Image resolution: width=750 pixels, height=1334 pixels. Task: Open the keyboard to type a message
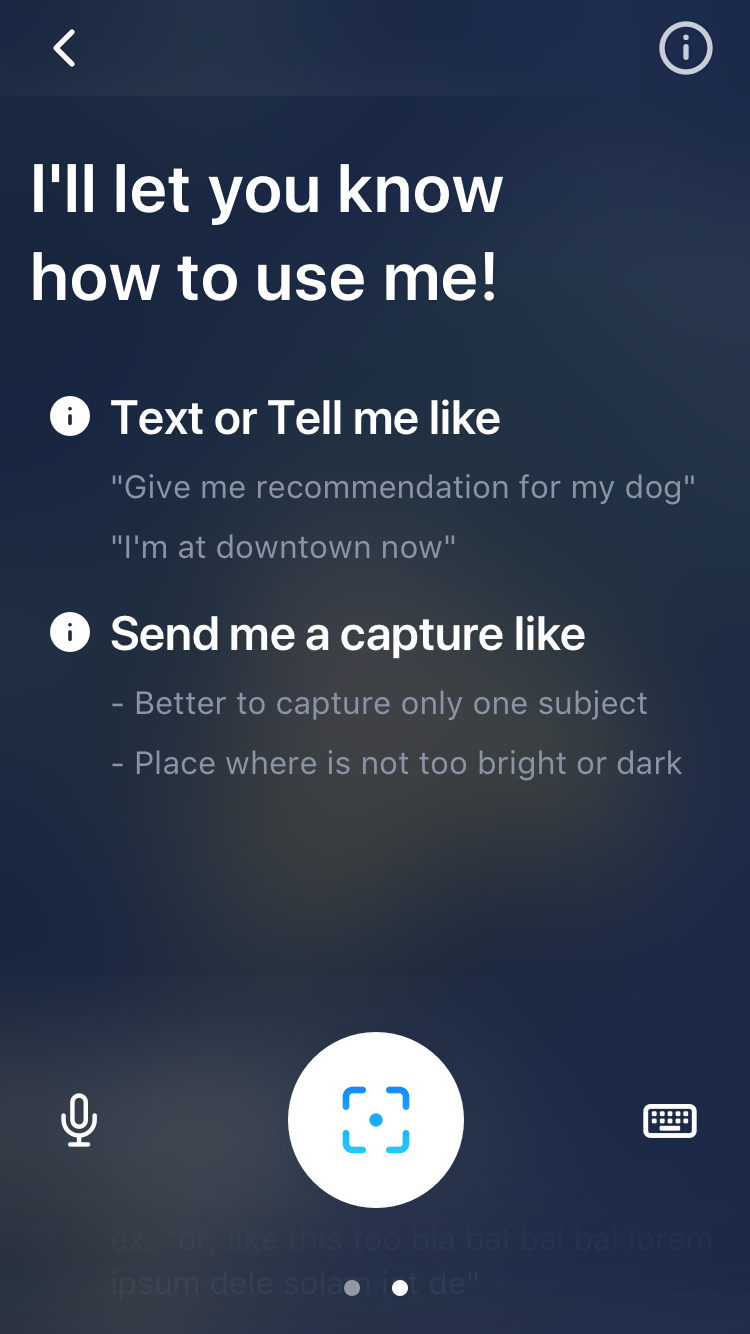click(x=669, y=1120)
